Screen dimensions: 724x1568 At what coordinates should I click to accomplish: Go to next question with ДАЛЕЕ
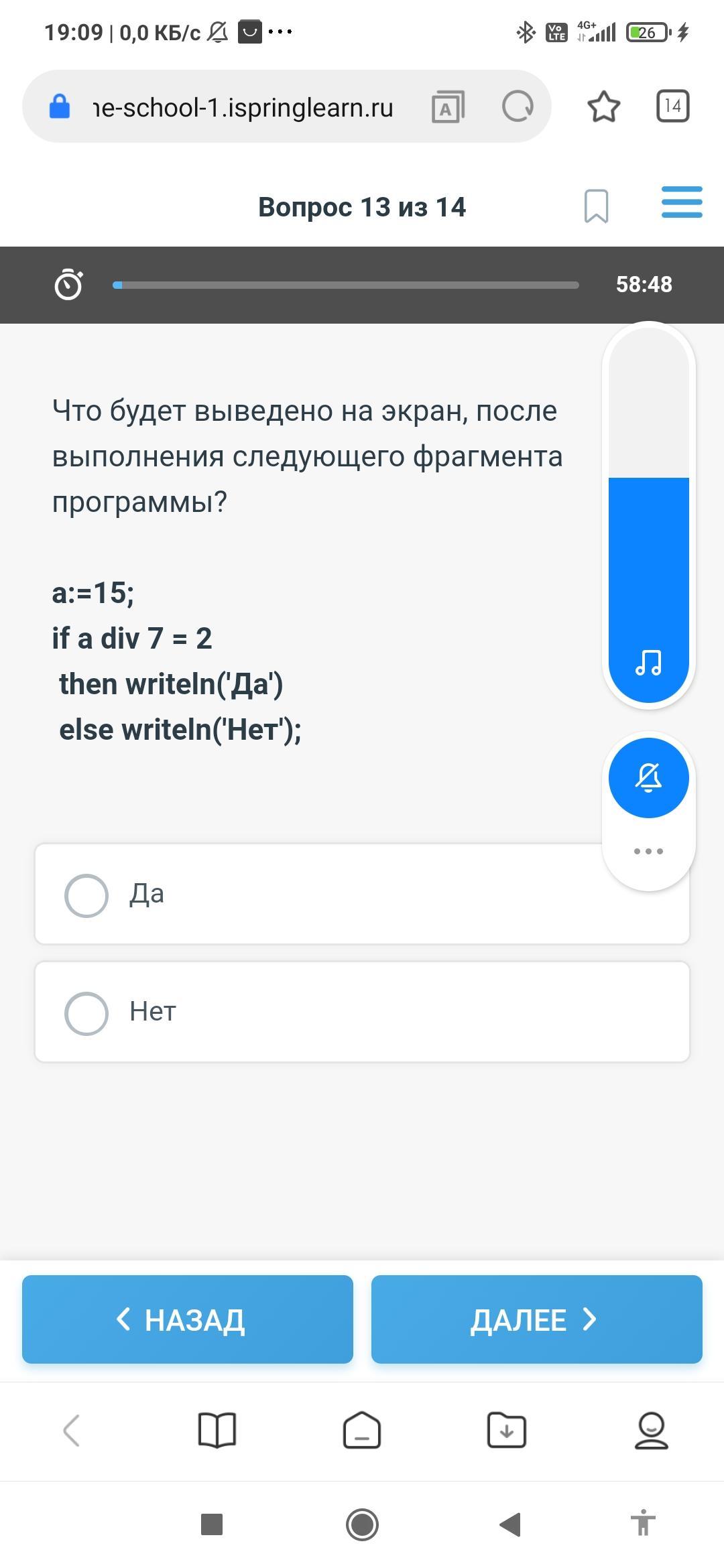537,1319
